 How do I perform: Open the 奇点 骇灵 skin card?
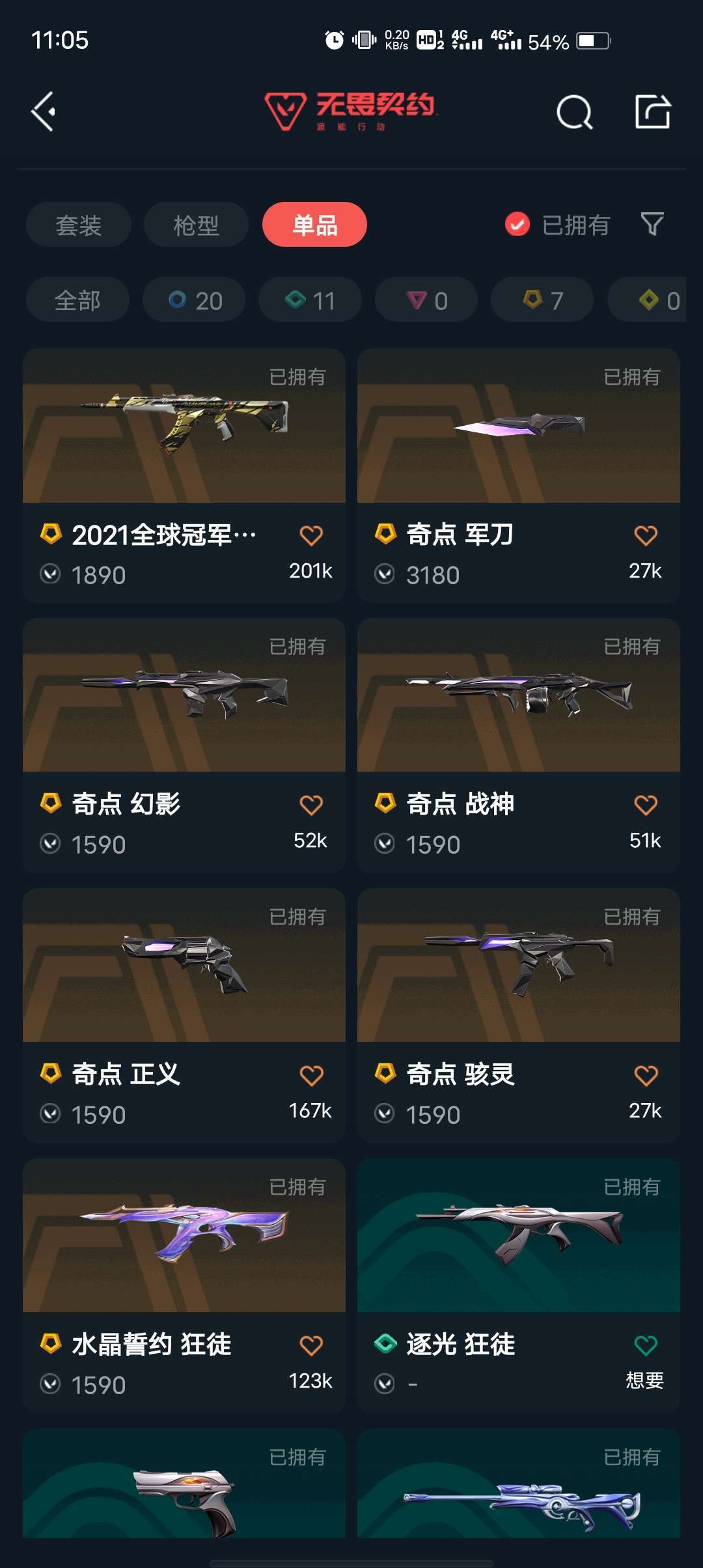[x=519, y=1015]
